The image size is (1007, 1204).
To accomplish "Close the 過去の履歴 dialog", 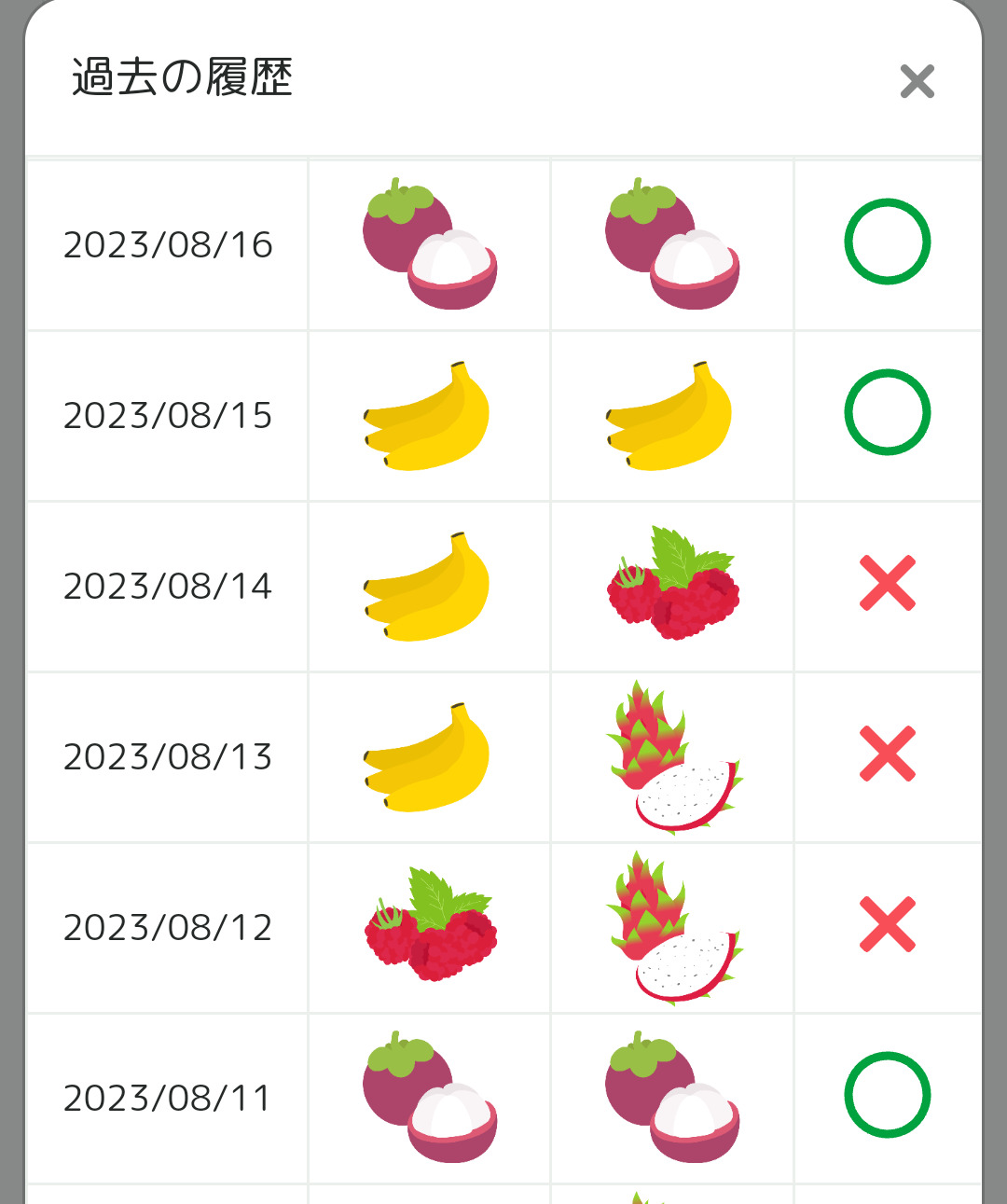I will (x=917, y=81).
